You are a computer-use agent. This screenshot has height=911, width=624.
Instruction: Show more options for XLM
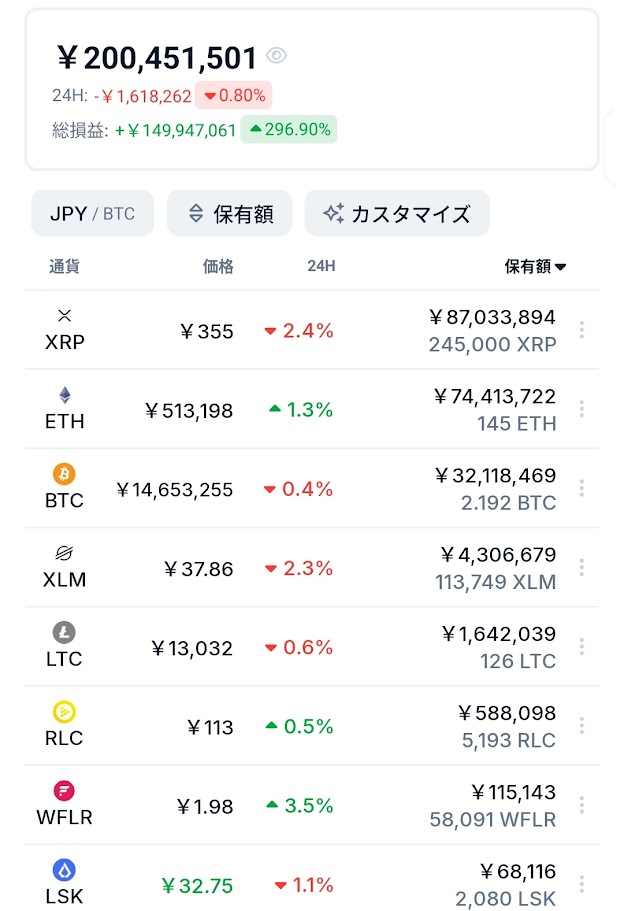point(581,567)
